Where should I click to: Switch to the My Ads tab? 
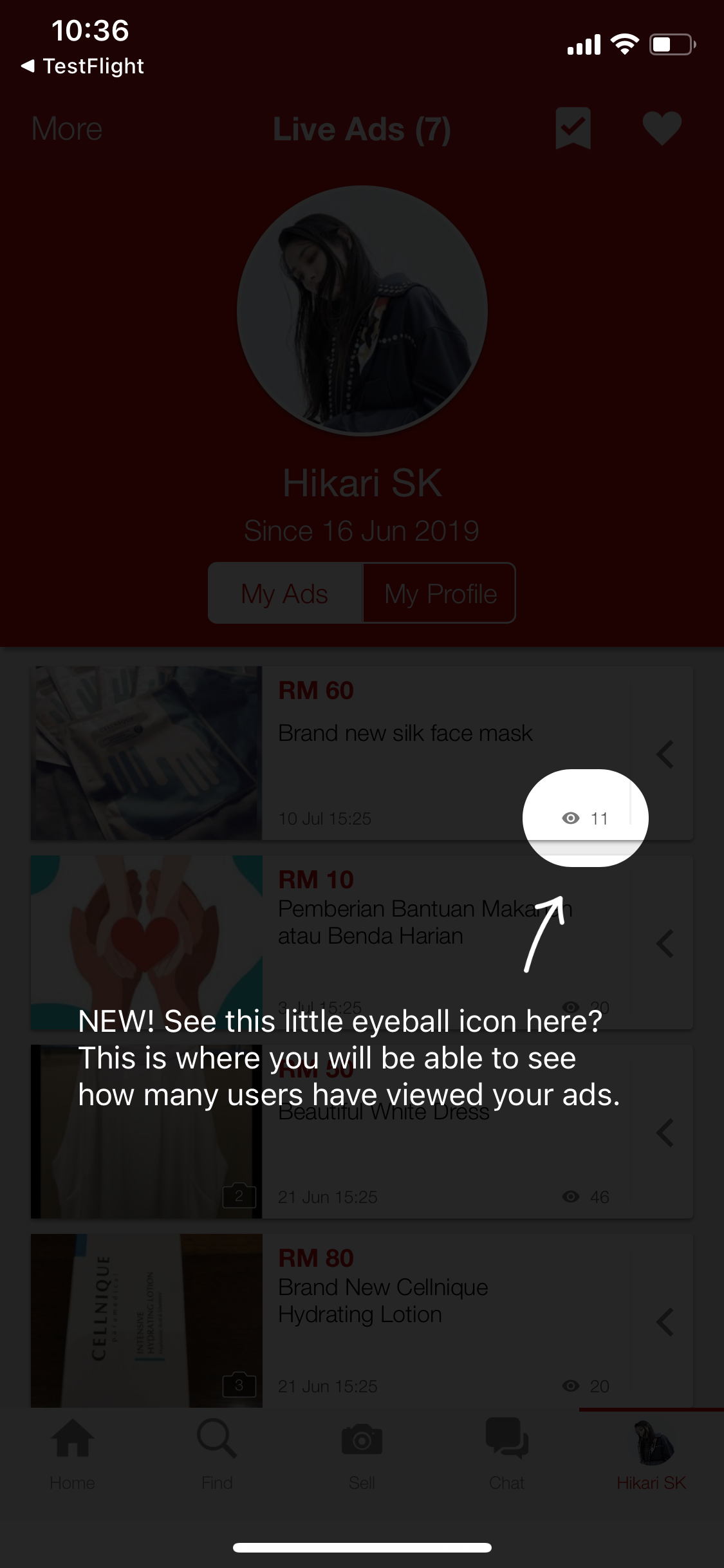click(x=285, y=593)
